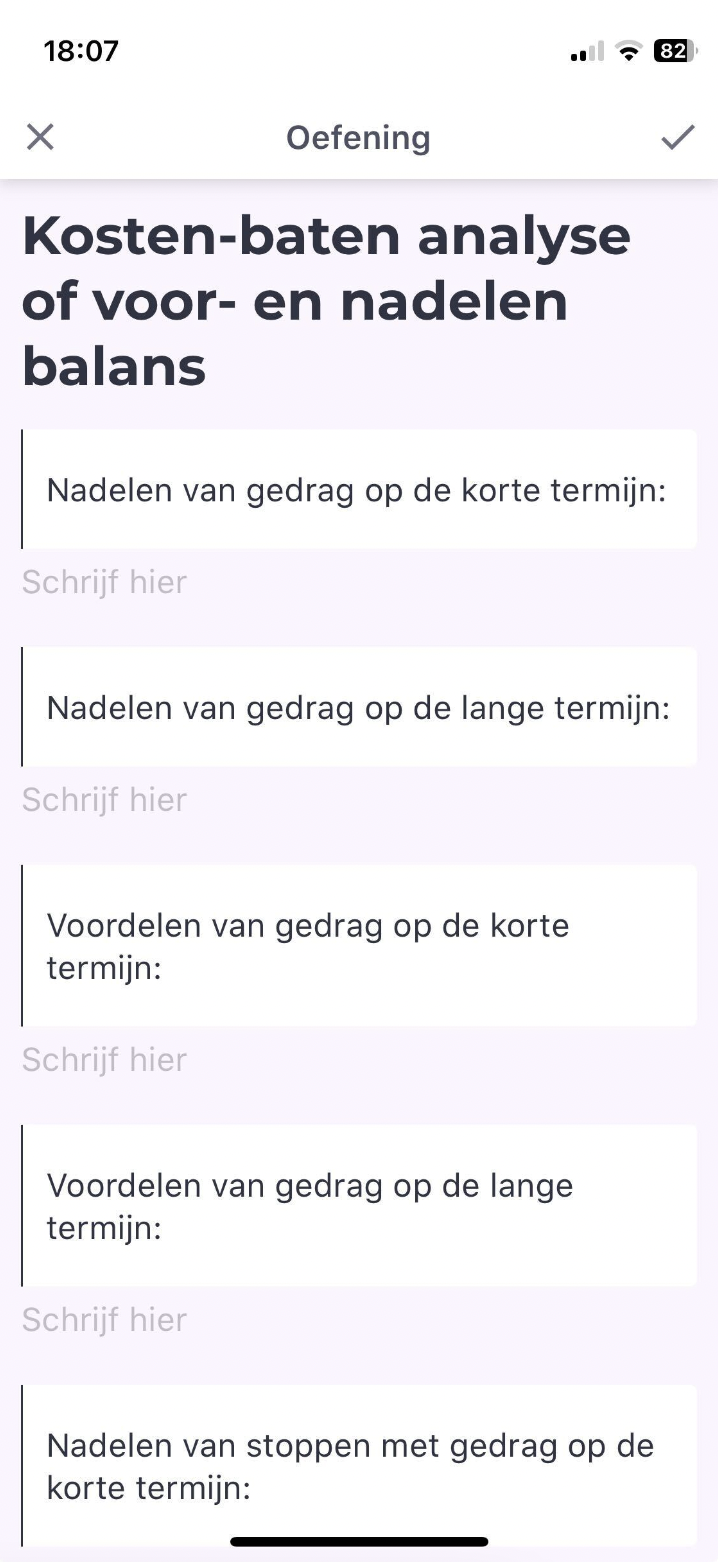Close the exercise with the X icon
The image size is (718, 1562).
click(x=40, y=137)
